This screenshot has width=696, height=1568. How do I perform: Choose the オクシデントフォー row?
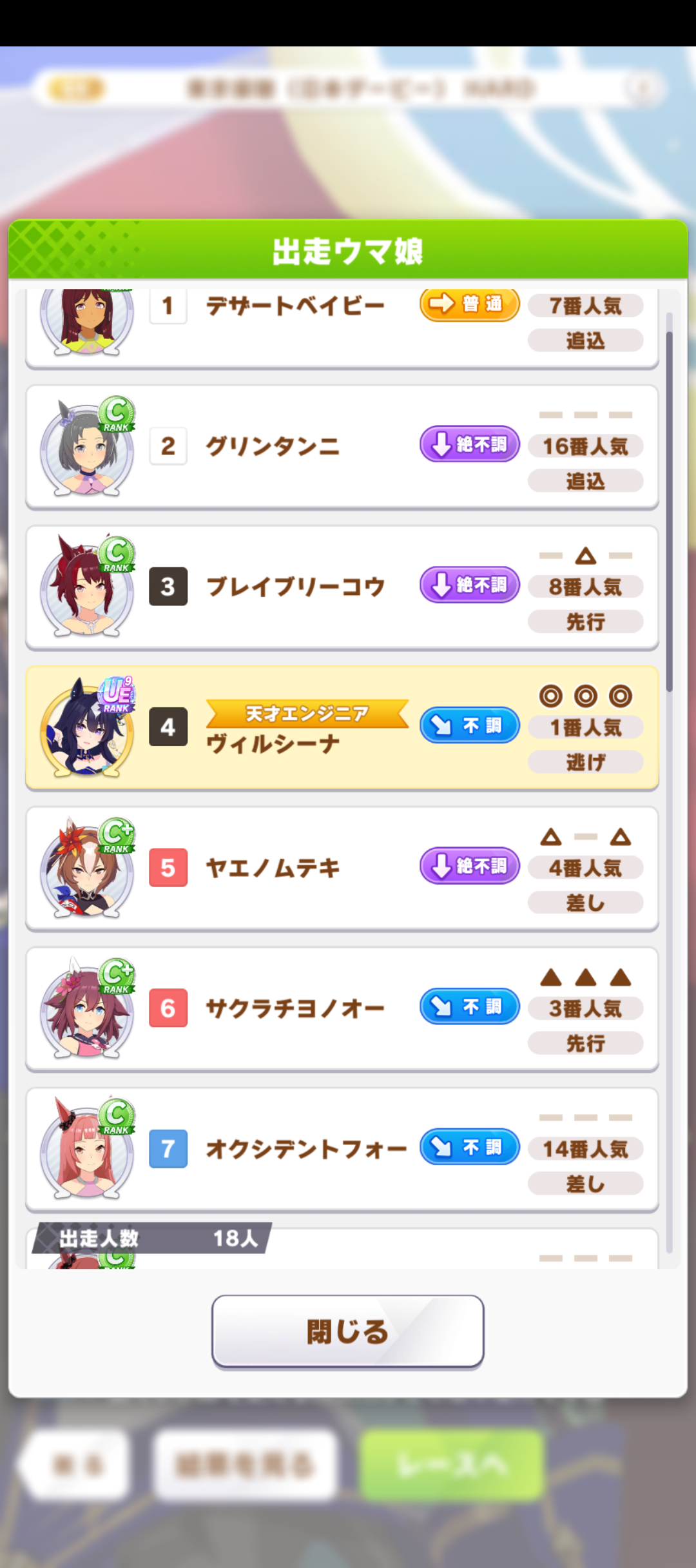[342, 1150]
